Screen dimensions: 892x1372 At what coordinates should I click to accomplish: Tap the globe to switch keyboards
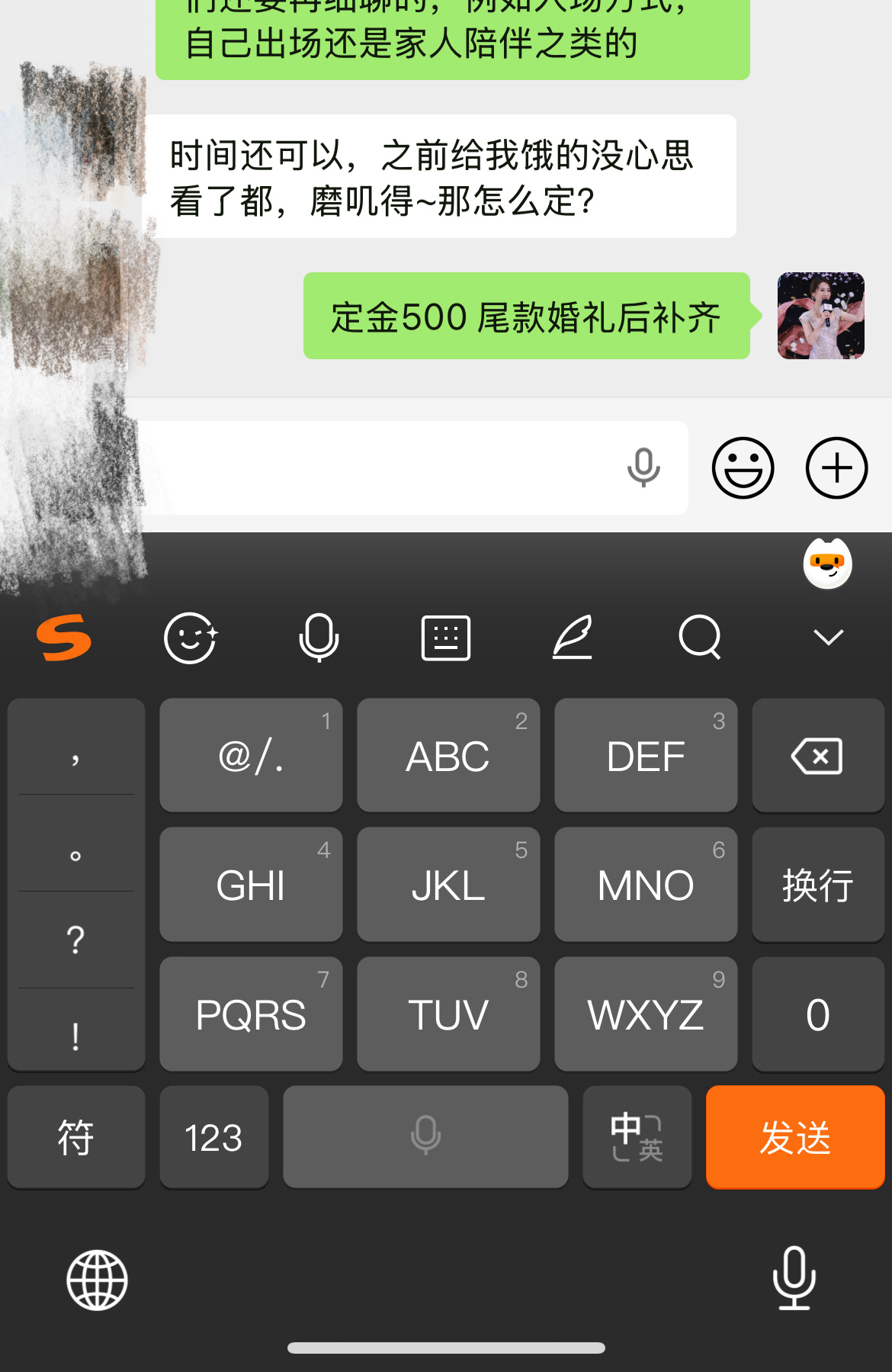pyautogui.click(x=97, y=1280)
